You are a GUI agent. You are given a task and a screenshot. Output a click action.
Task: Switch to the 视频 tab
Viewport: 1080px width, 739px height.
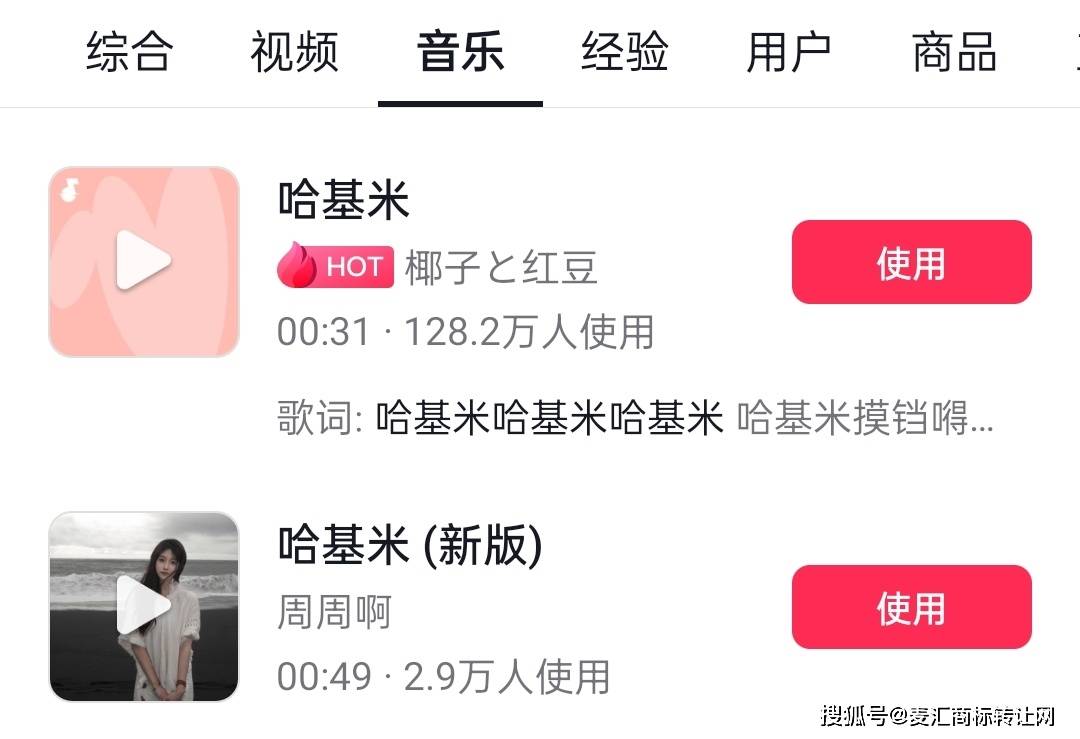tap(294, 53)
